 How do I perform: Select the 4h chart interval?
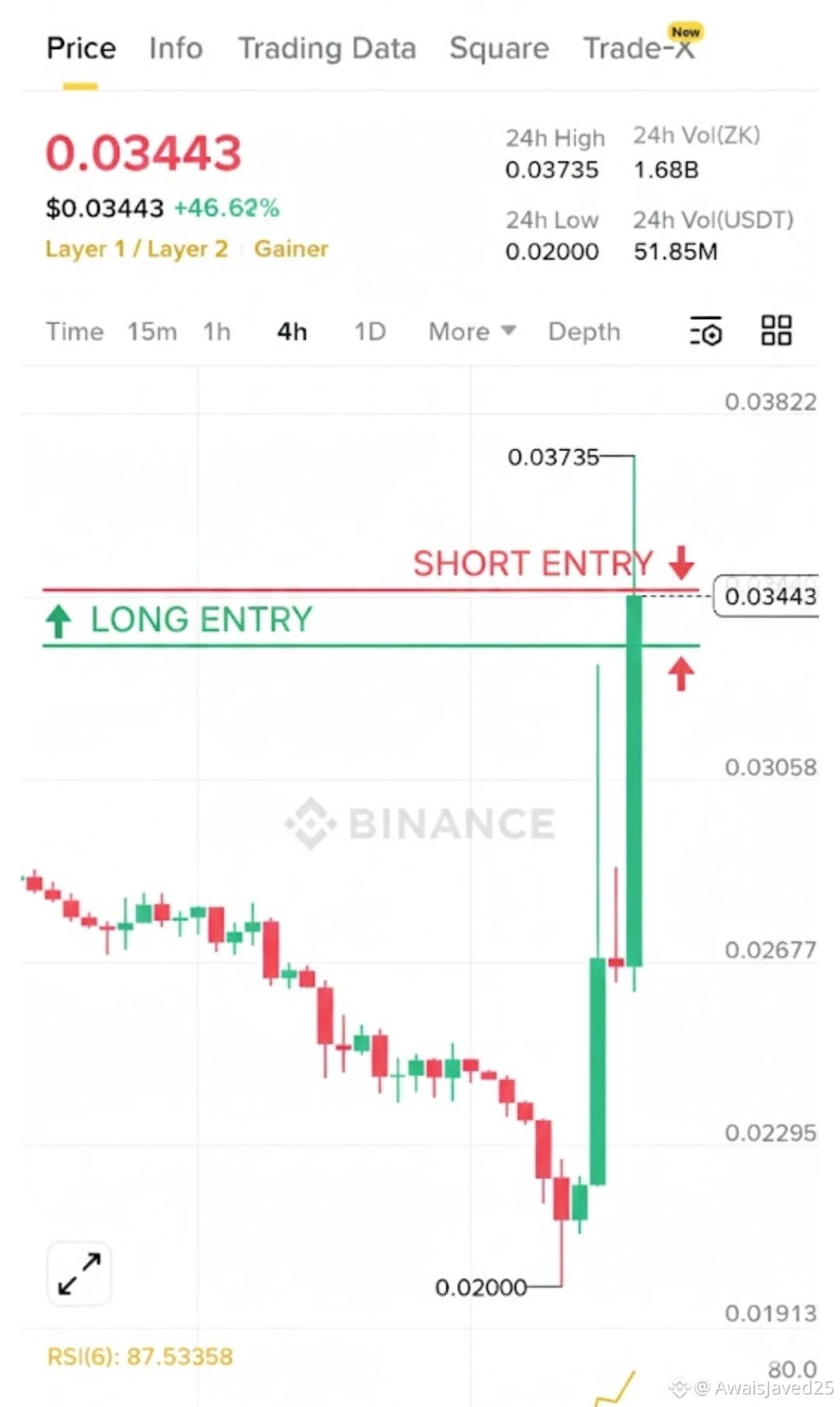292,331
